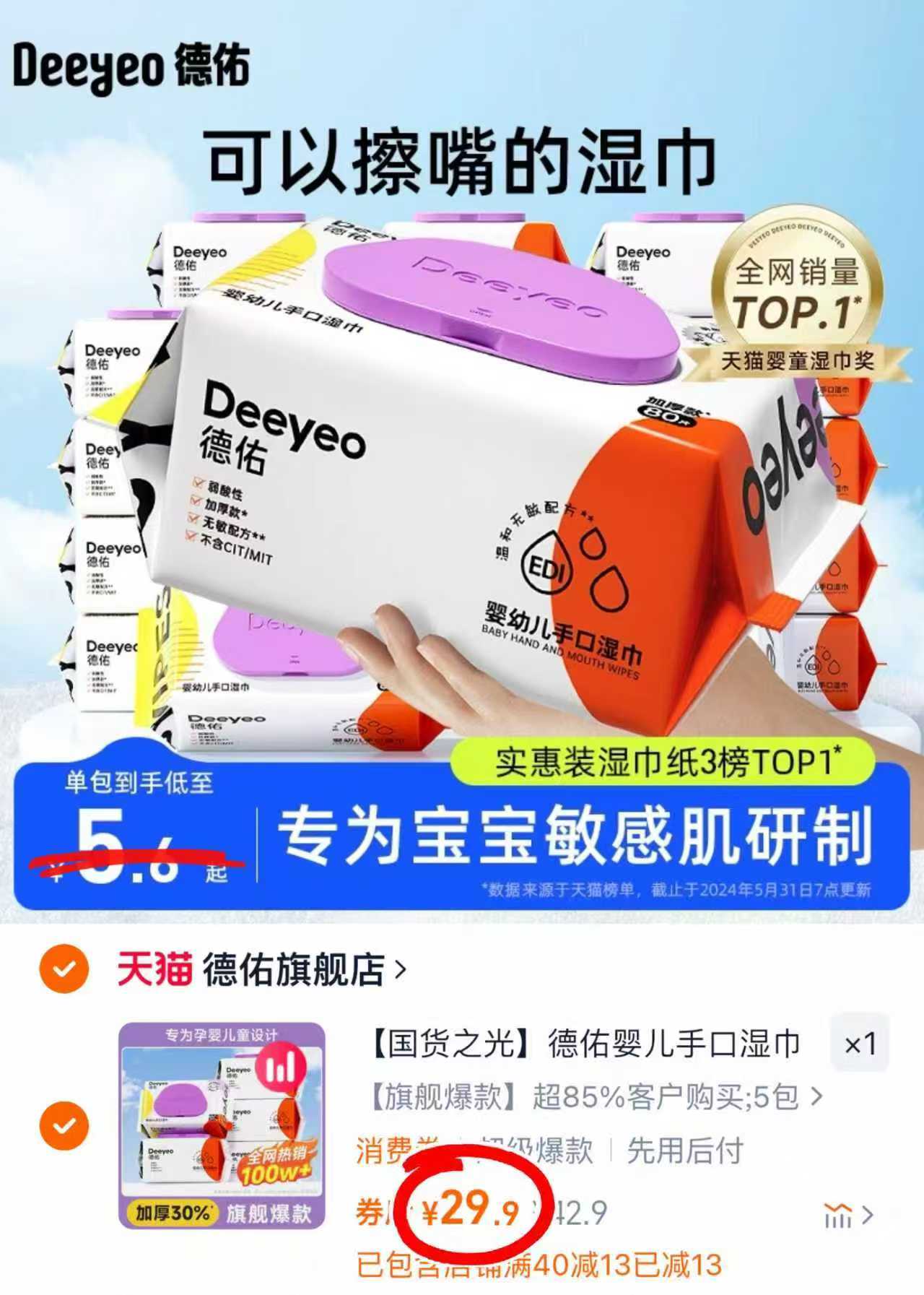Open the price trend chart icon
The height and width of the screenshot is (1295, 924).
tap(837, 1216)
